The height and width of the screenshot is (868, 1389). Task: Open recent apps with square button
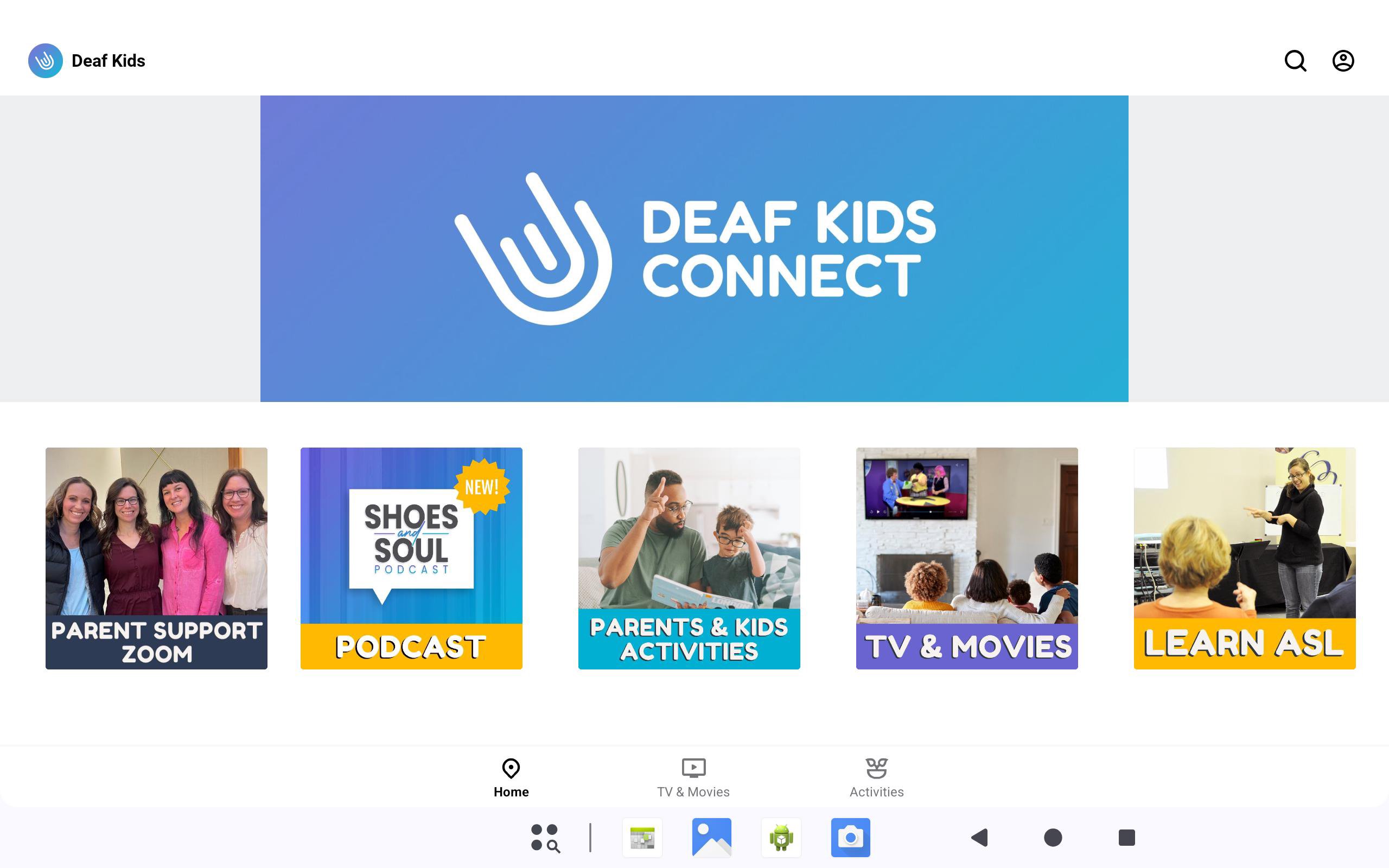[1126, 838]
